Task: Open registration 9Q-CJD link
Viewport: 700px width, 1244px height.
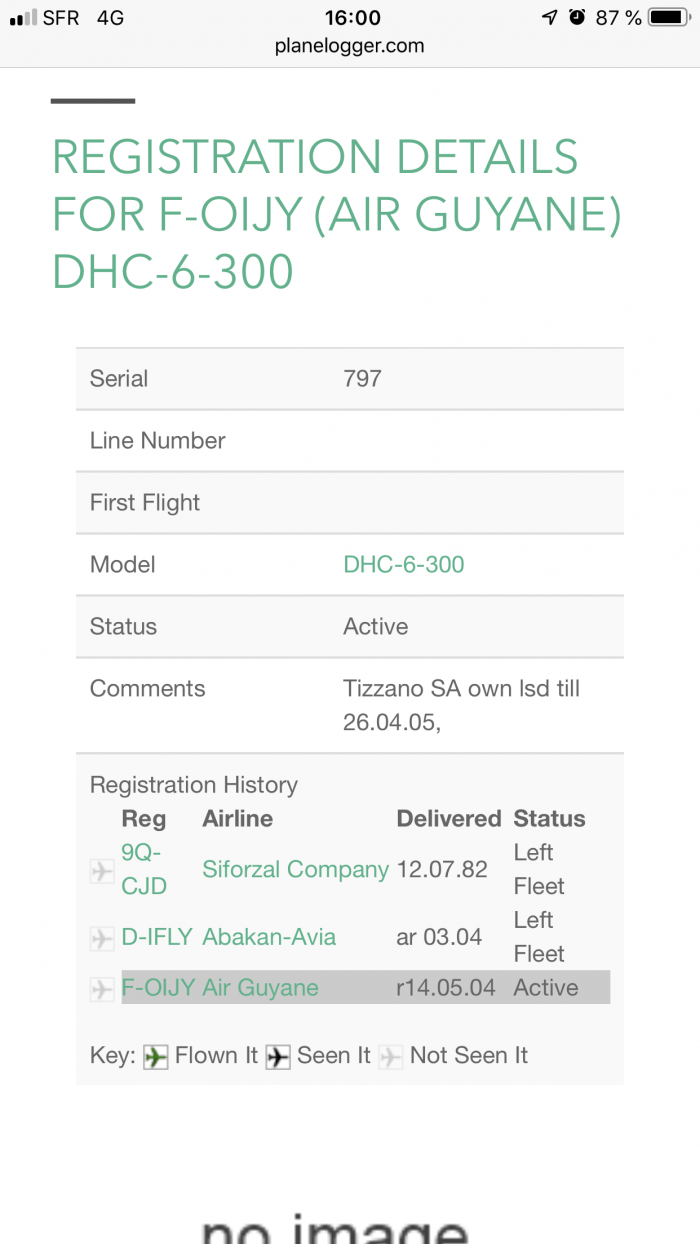Action: (x=143, y=869)
